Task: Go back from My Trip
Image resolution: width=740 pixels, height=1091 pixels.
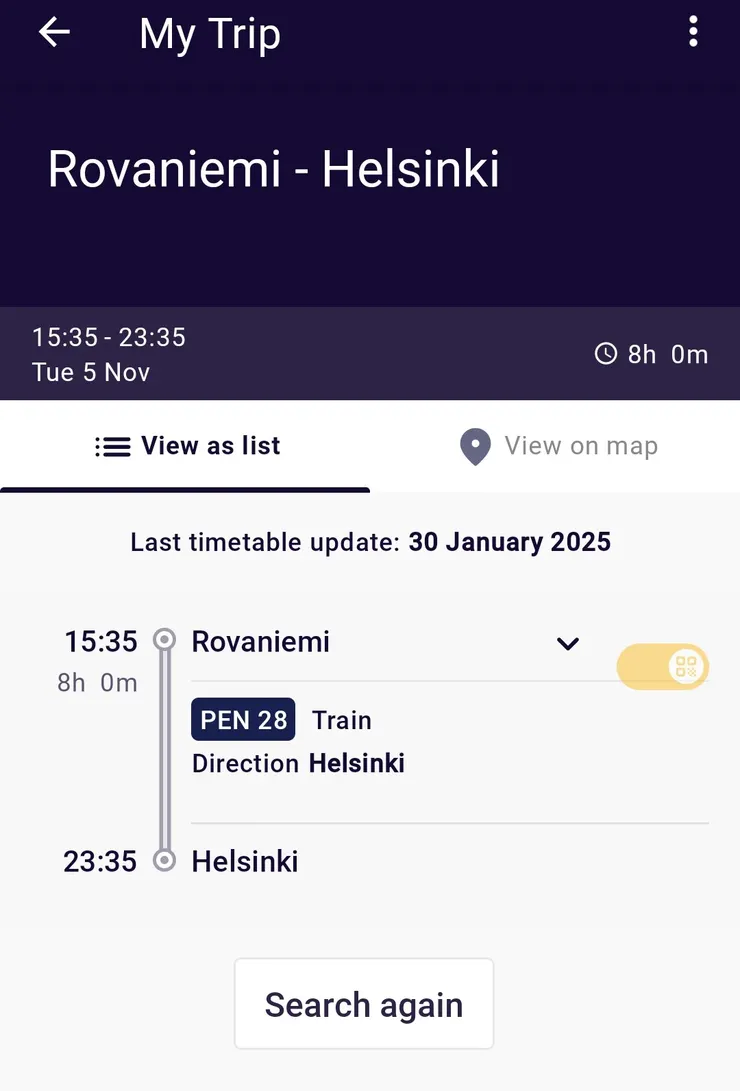Action: (x=55, y=32)
